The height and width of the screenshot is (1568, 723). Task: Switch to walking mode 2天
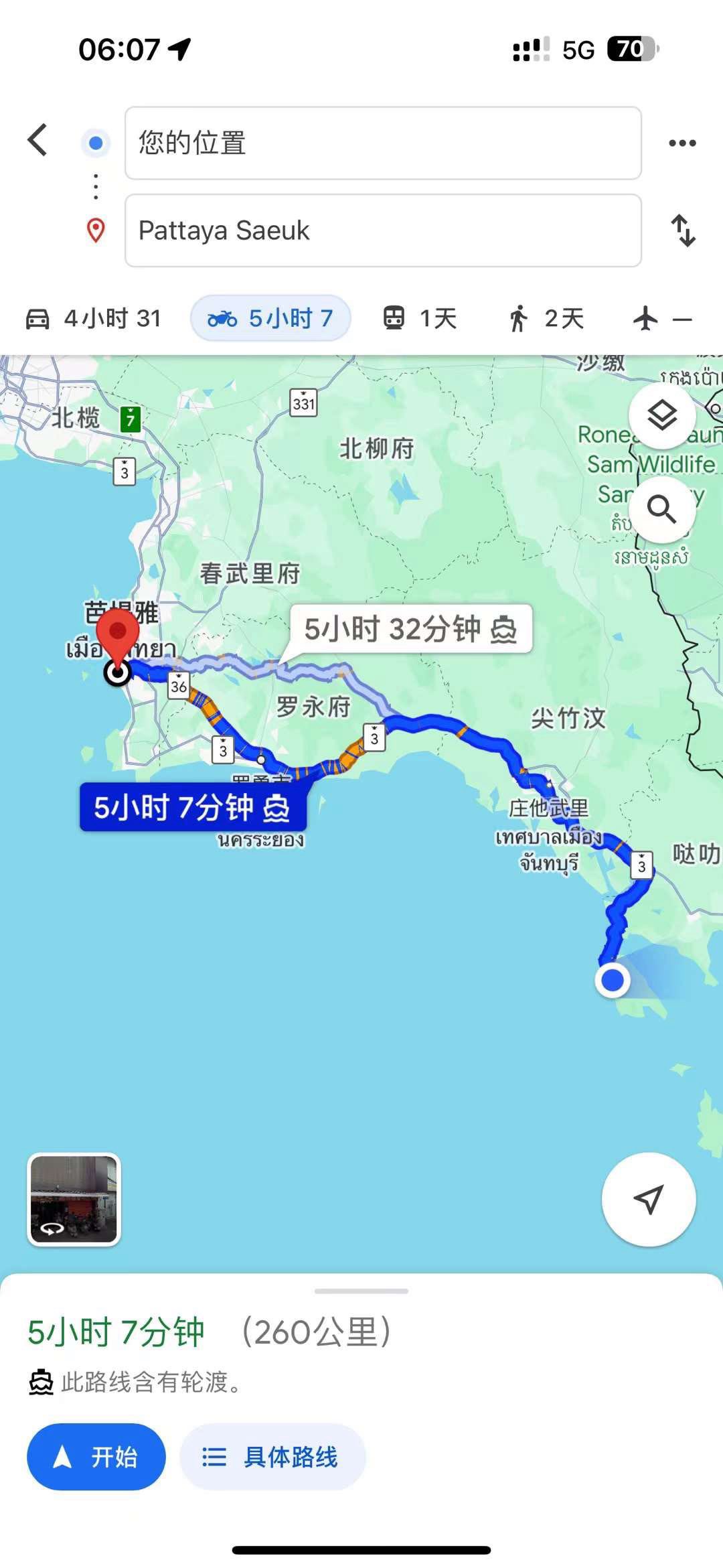pos(546,319)
